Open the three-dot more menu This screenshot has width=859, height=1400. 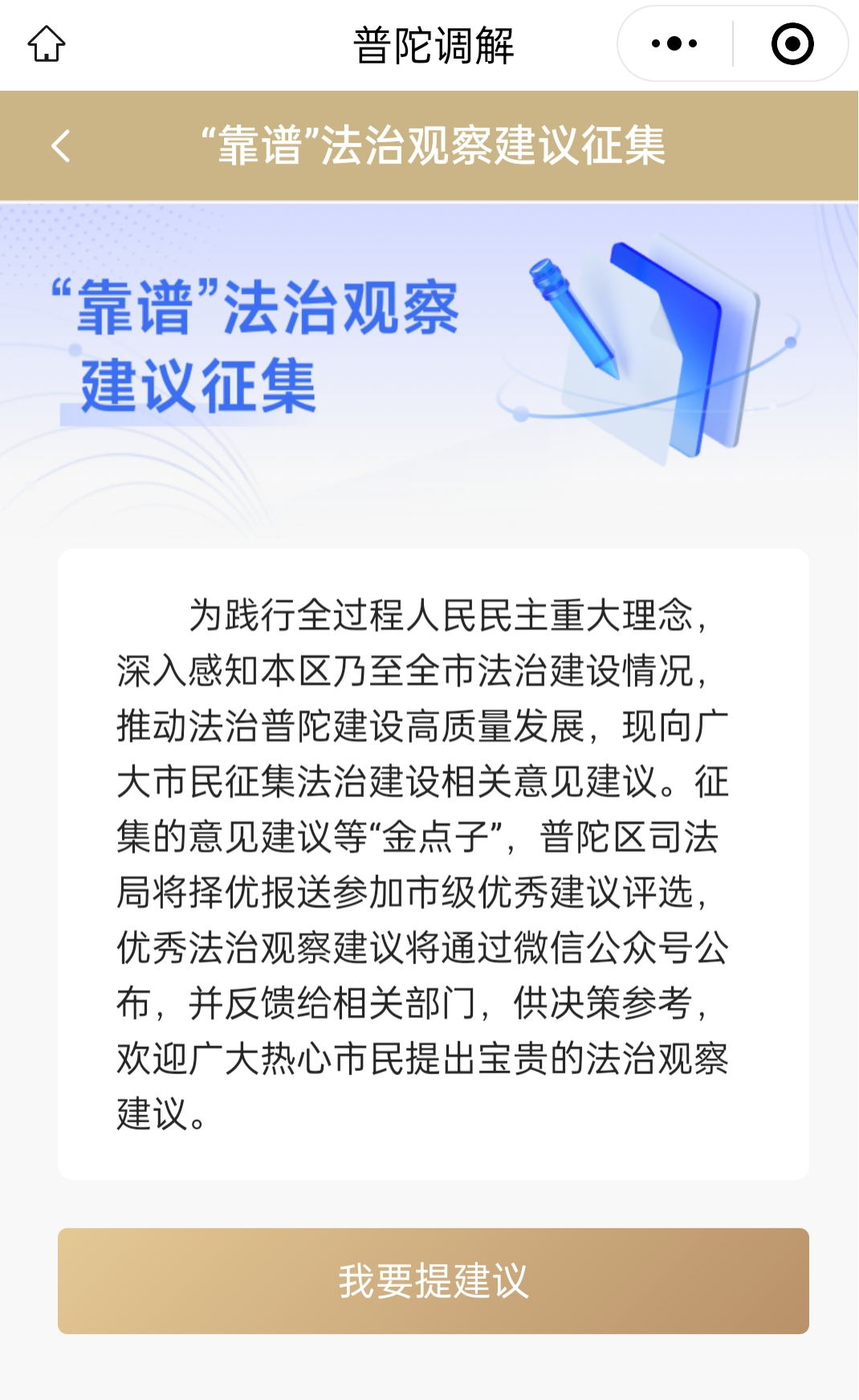pyautogui.click(x=674, y=44)
